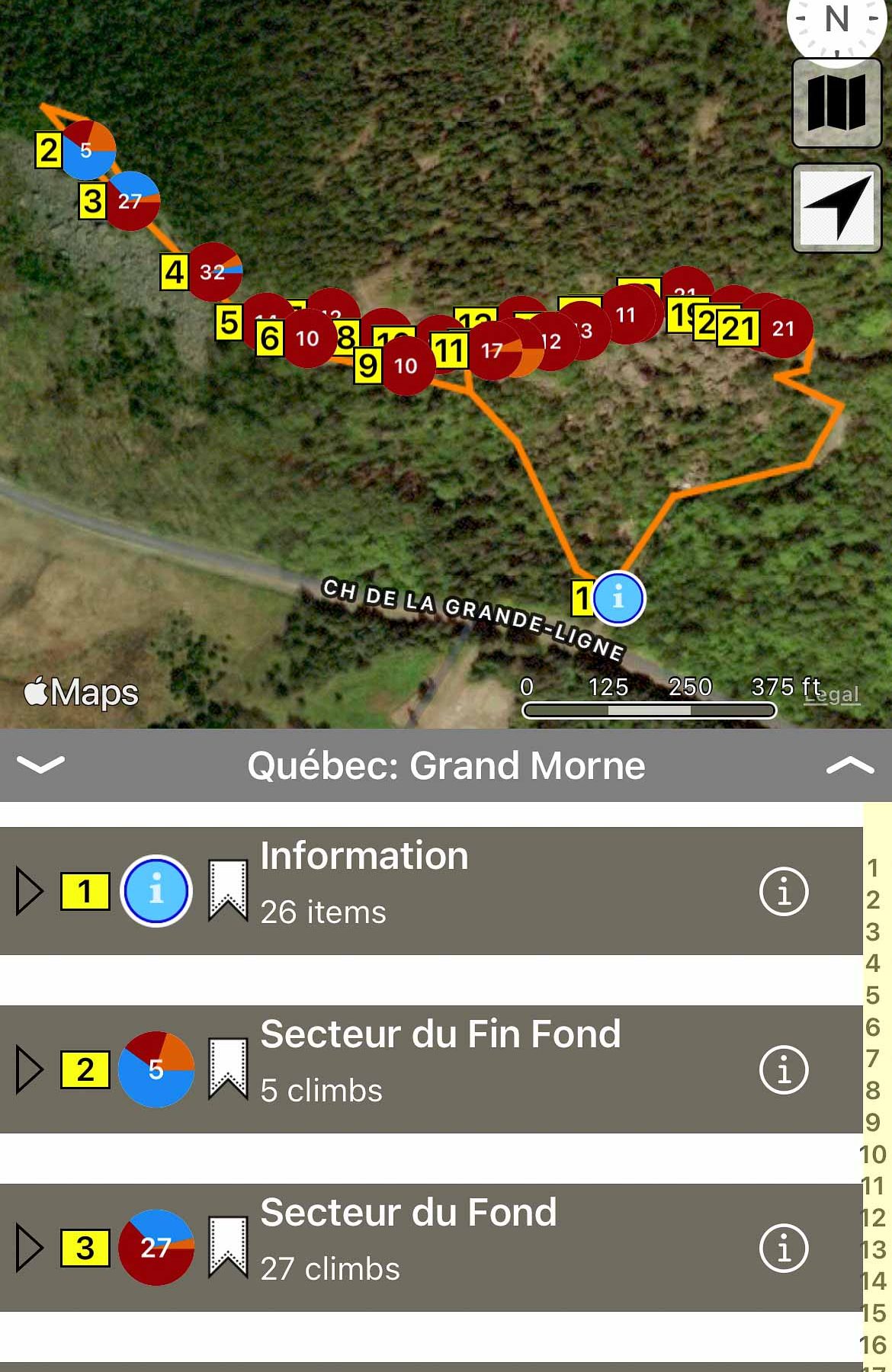The image size is (892, 1372).
Task: Reset map orientation with compass
Action: (x=836, y=23)
